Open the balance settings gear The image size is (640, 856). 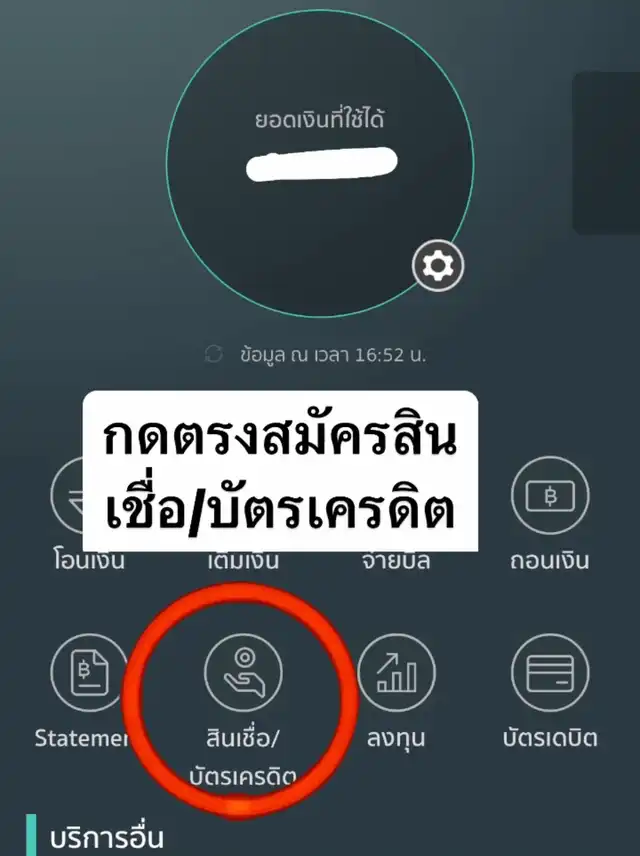pos(438,266)
